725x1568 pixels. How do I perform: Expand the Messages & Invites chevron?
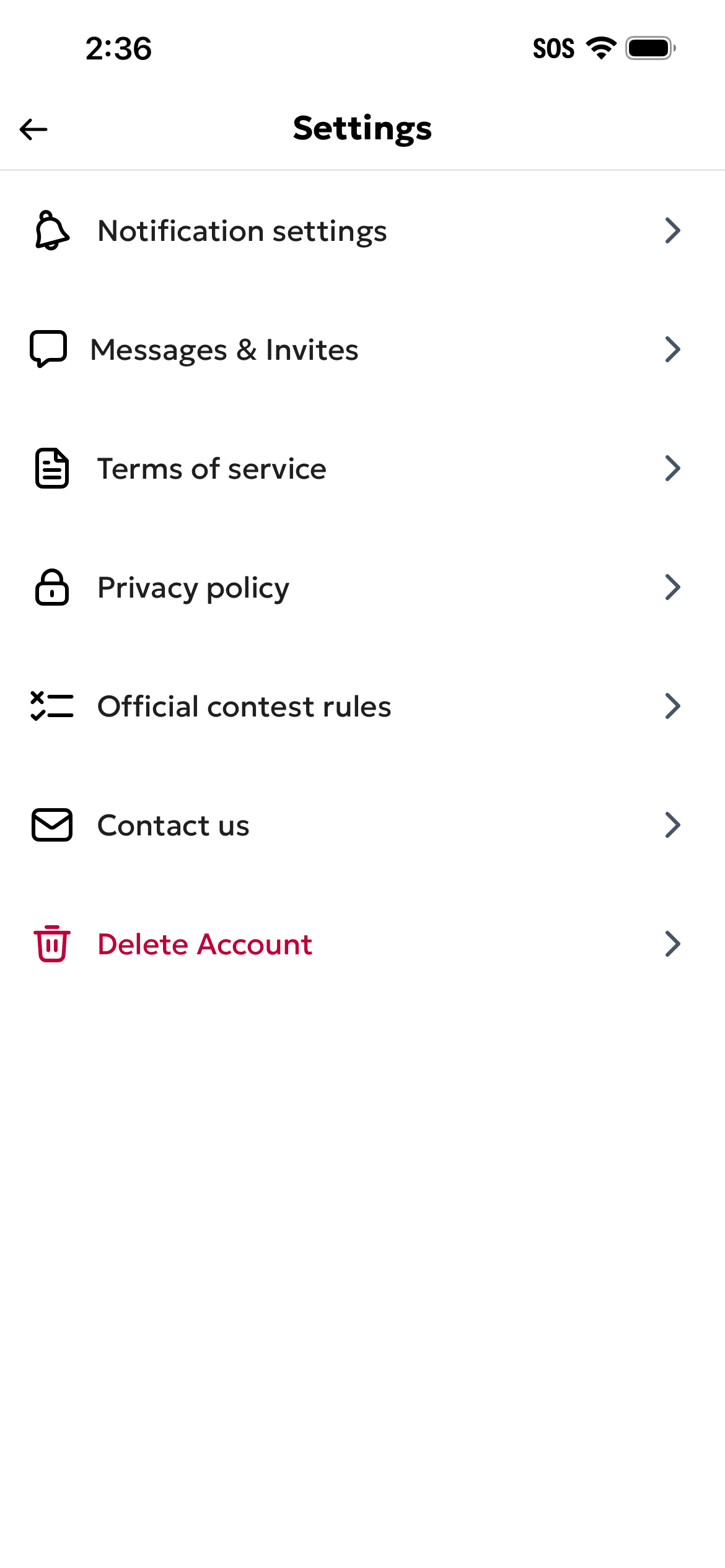(675, 349)
